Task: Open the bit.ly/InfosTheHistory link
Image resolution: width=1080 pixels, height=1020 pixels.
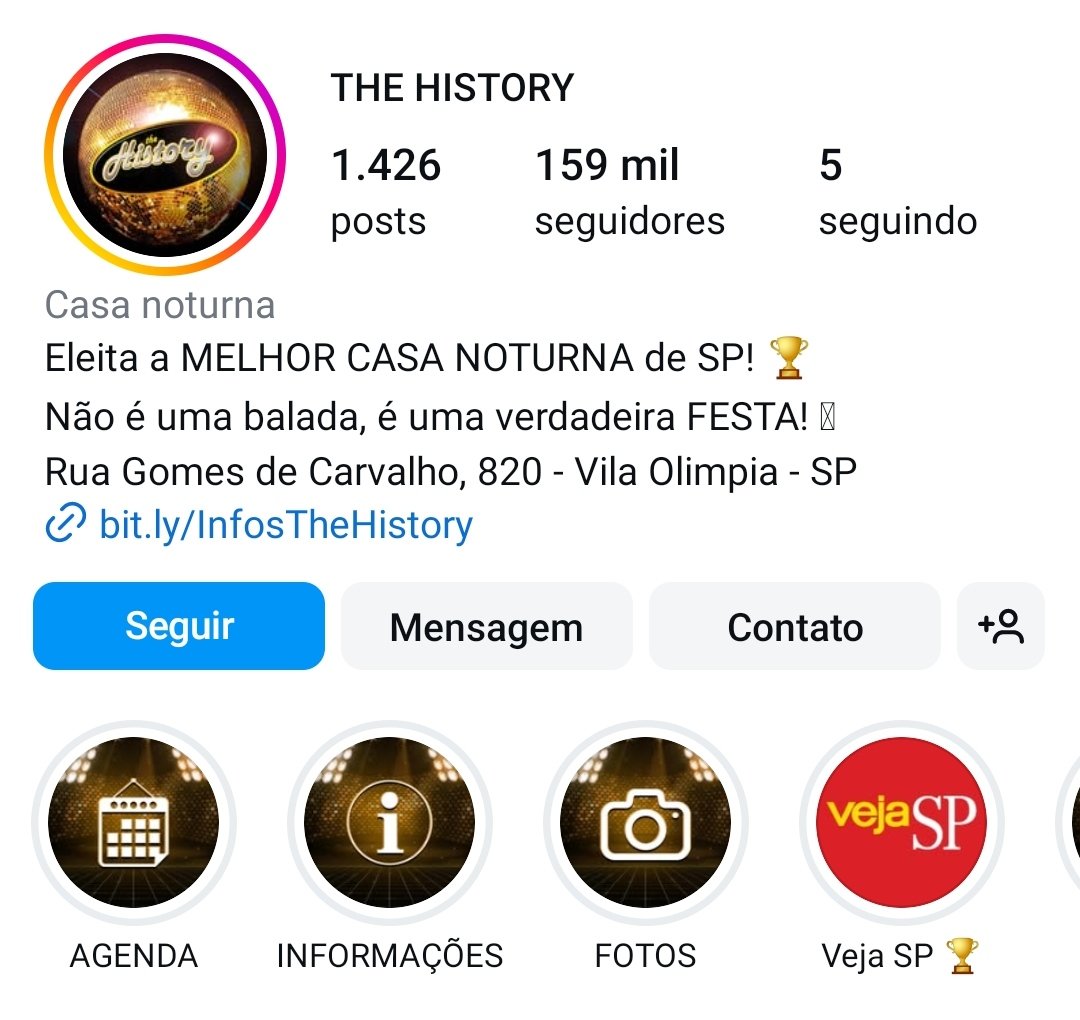Action: [x=285, y=524]
